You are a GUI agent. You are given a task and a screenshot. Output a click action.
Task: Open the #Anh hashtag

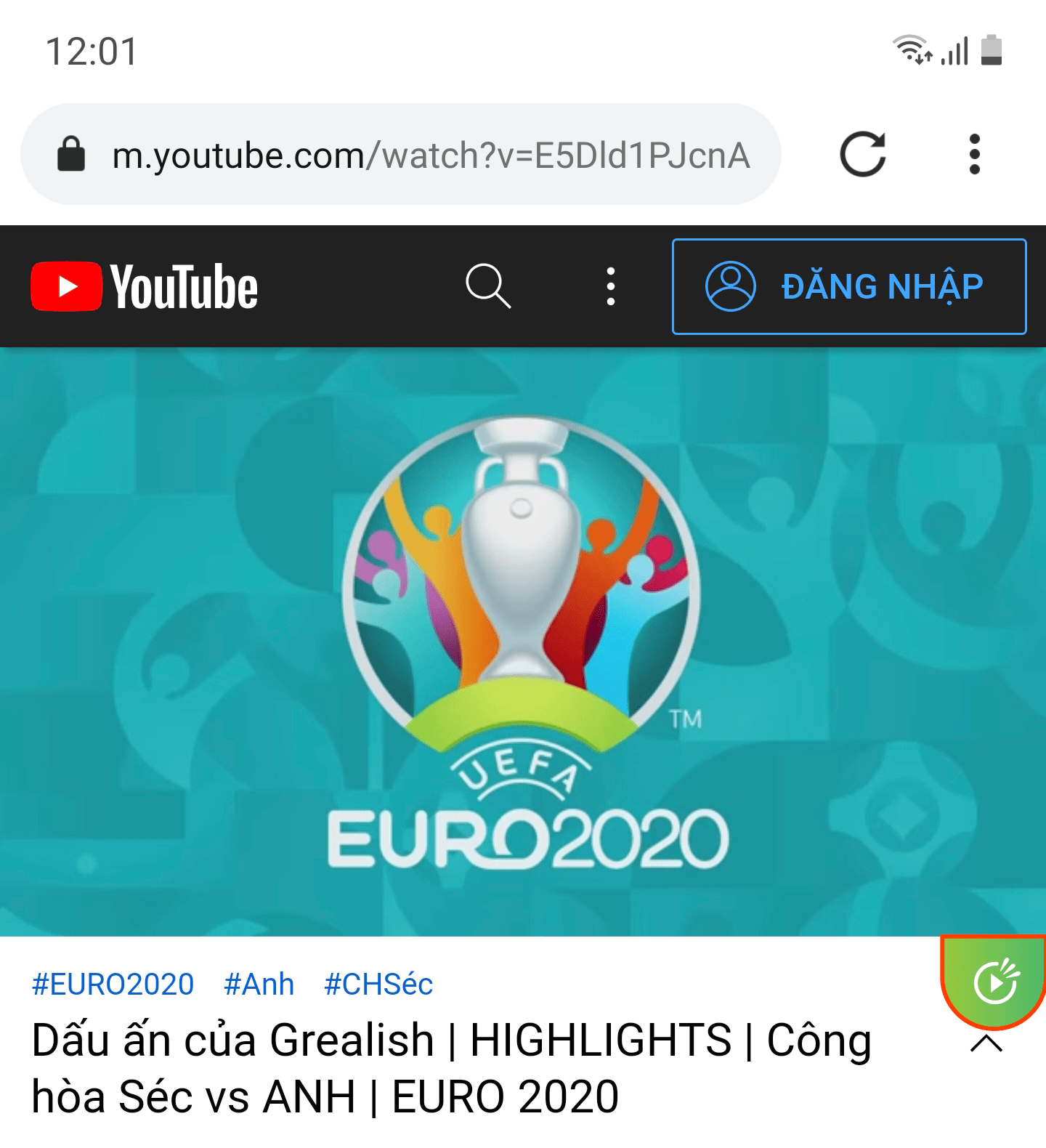pos(259,985)
